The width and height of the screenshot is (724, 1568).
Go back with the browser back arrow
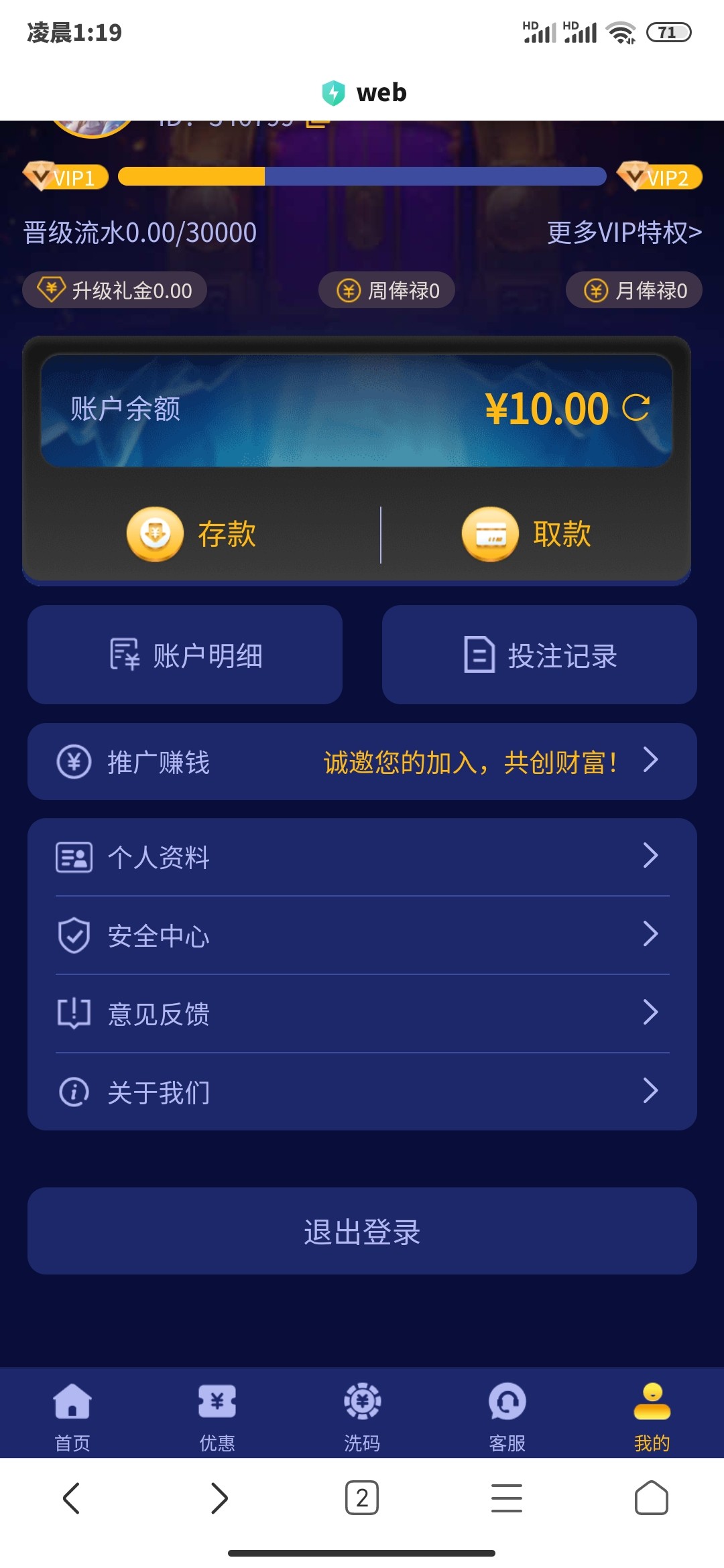click(72, 1498)
